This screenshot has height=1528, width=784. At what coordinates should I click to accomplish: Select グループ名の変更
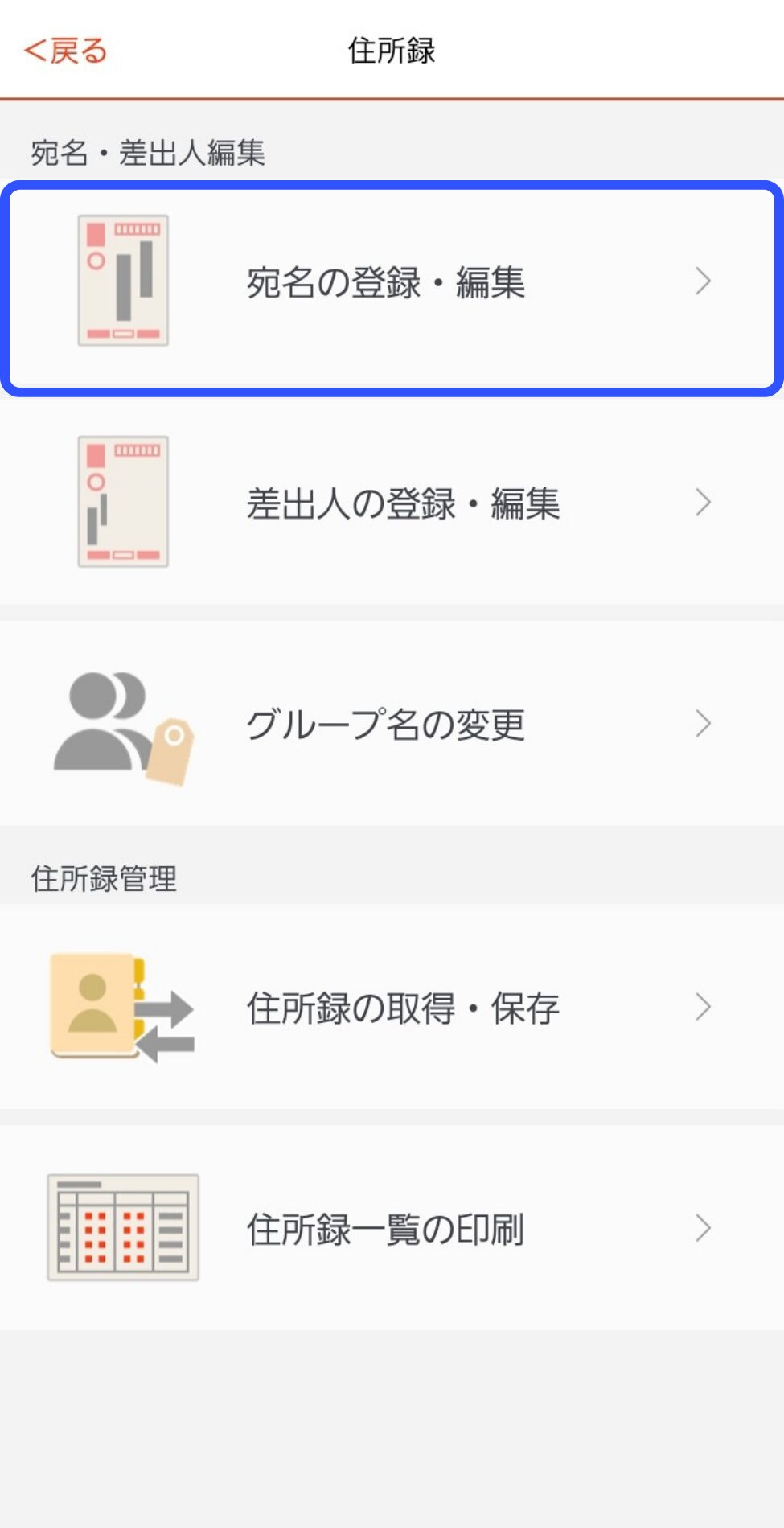tap(392, 724)
